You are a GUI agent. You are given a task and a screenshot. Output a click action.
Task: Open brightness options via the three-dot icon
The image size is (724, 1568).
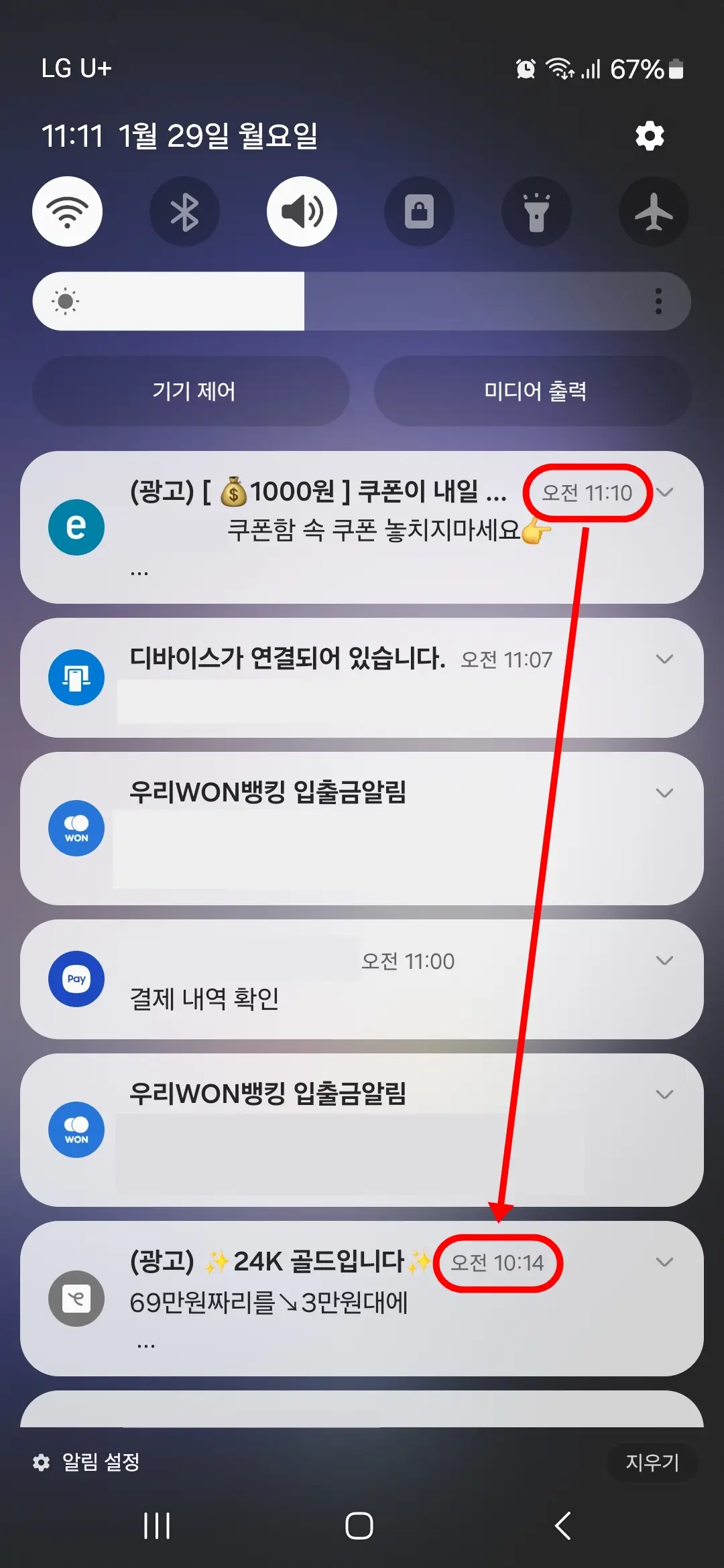point(660,301)
